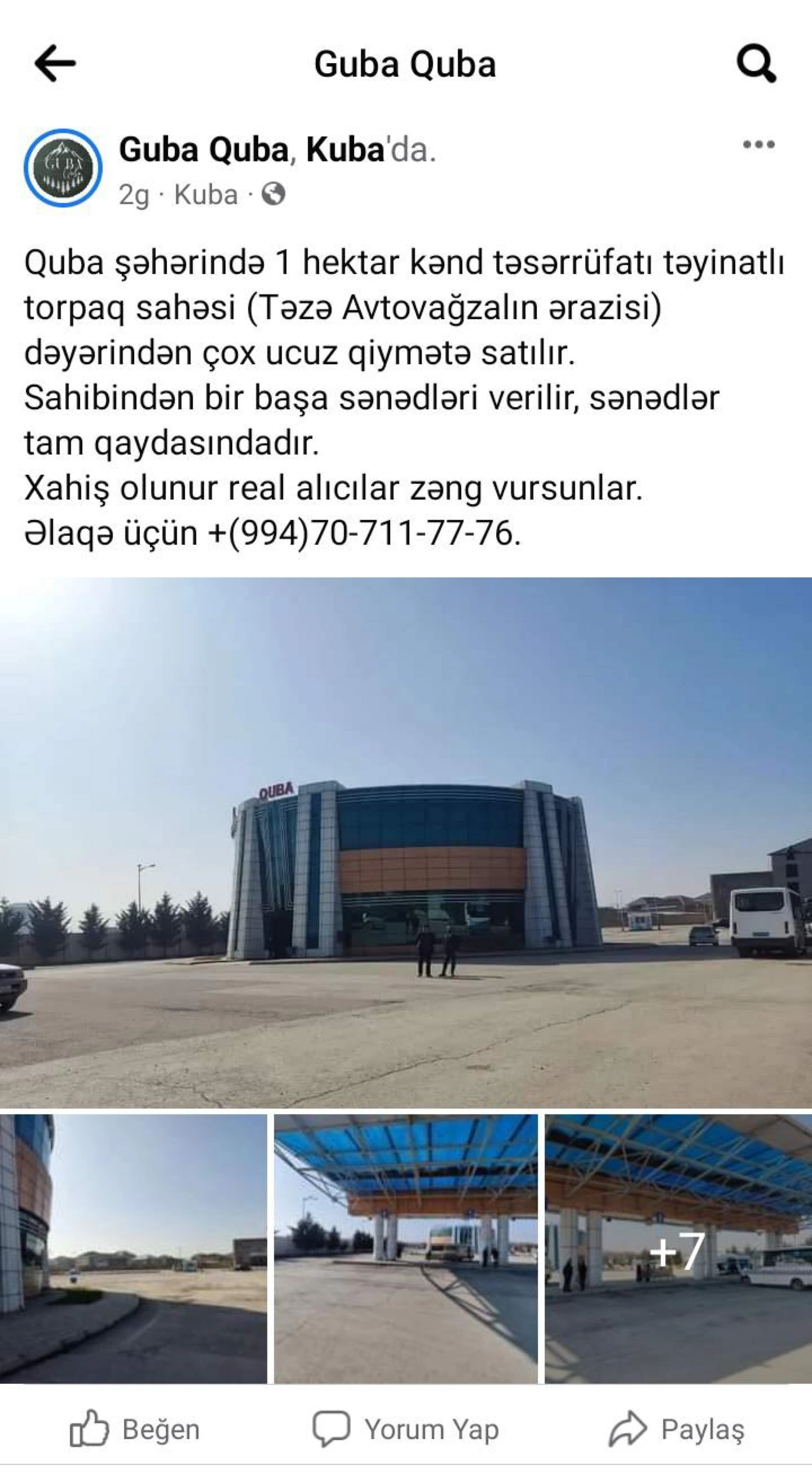Go back using the arrow icon
This screenshot has width=812, height=1474.
pyautogui.click(x=55, y=64)
